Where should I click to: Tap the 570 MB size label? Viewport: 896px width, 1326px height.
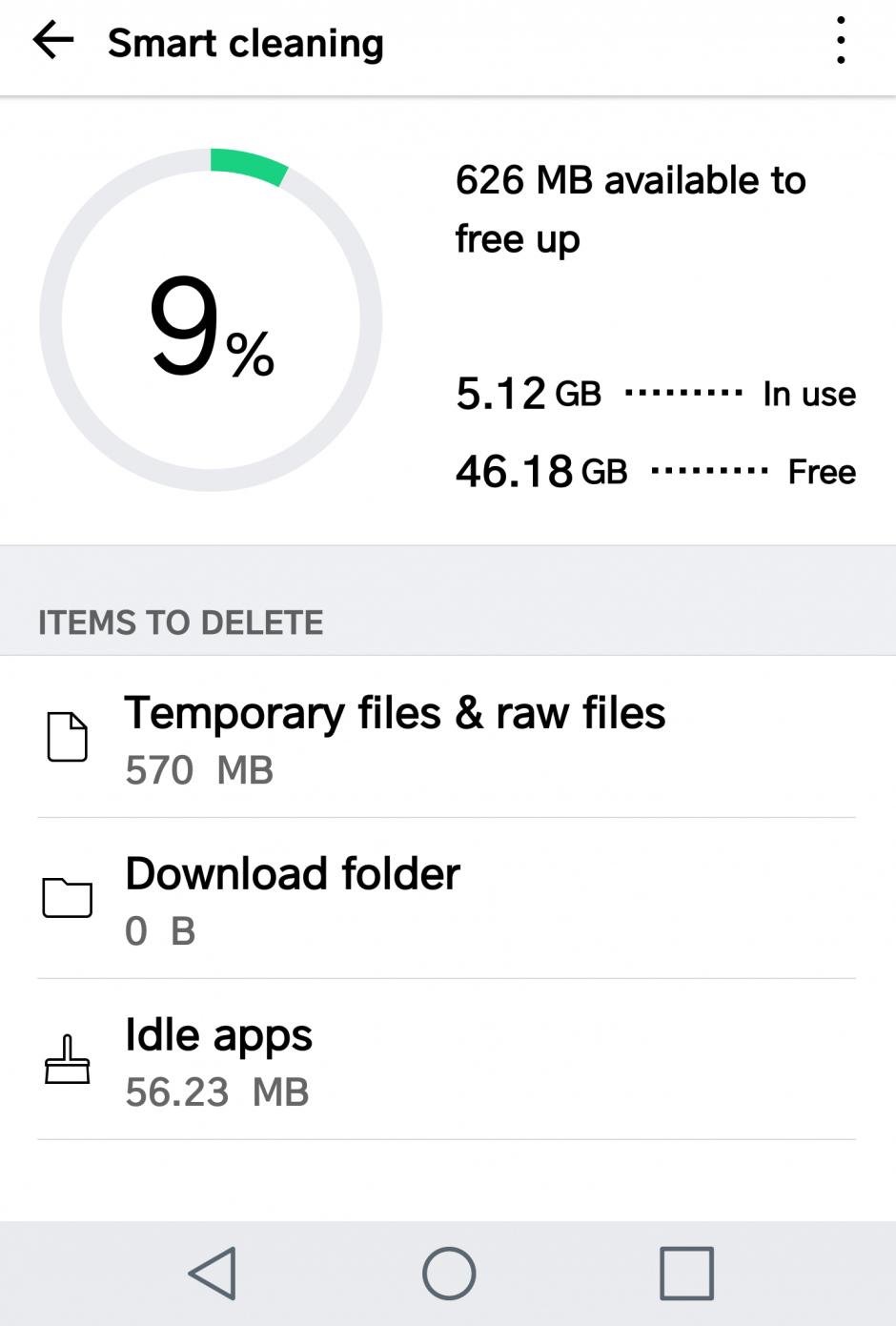click(199, 770)
